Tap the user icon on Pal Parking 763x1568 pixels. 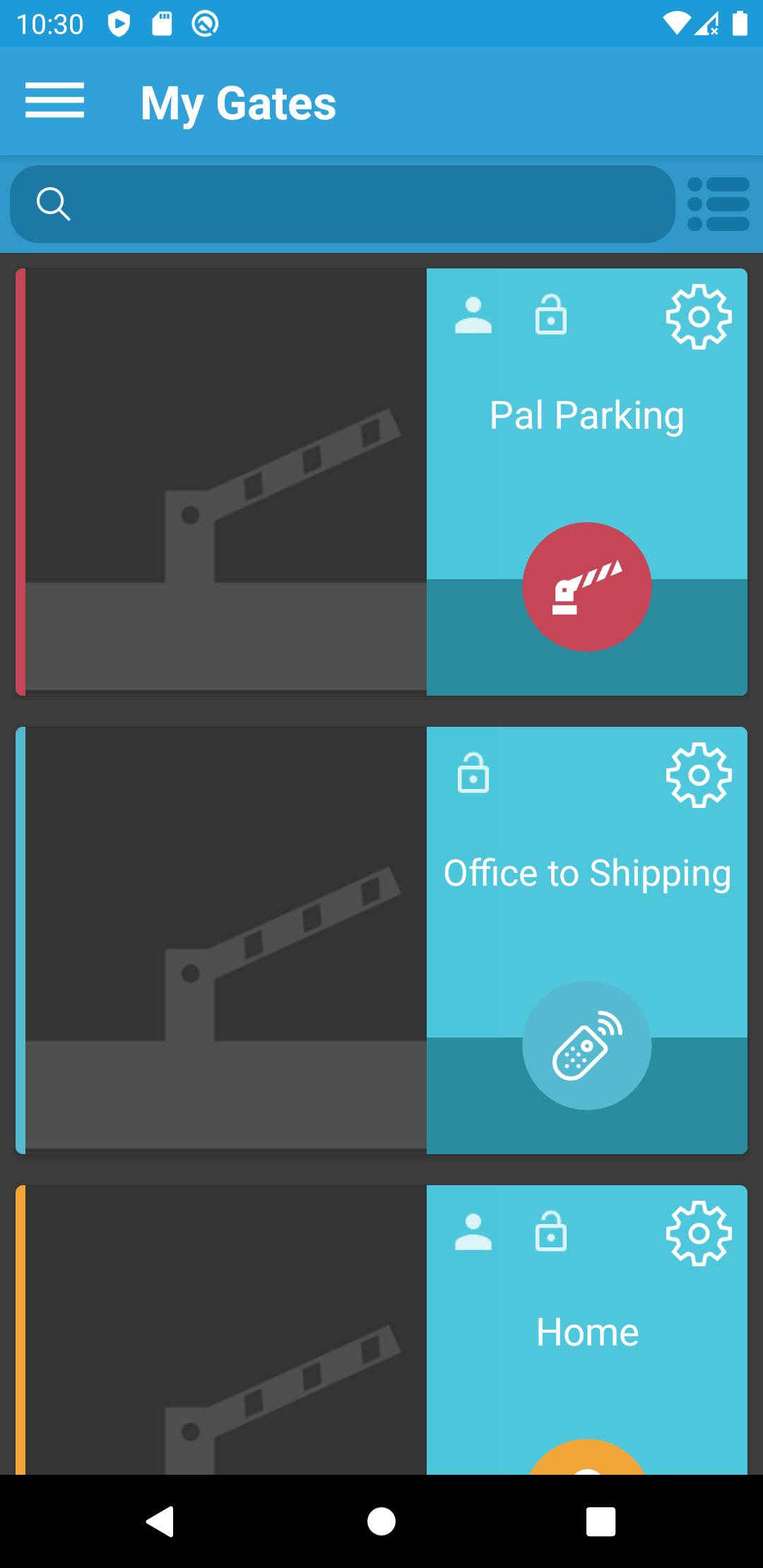(x=473, y=315)
